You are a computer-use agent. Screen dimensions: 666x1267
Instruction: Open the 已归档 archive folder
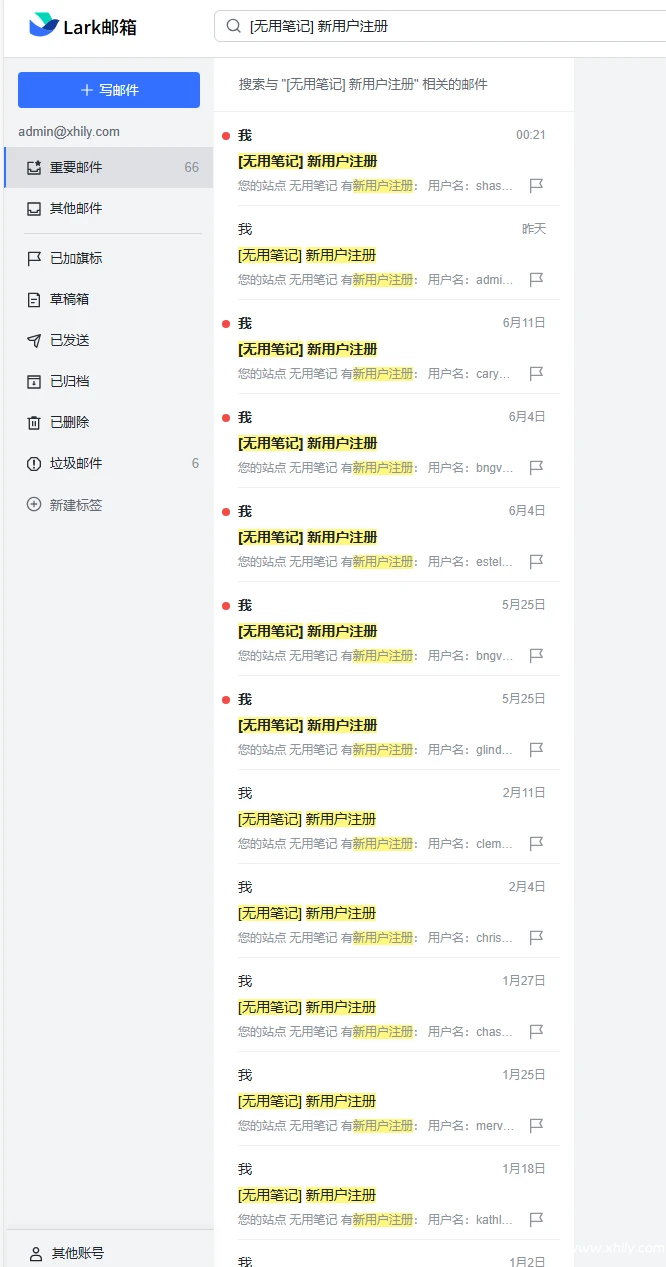[x=70, y=381]
